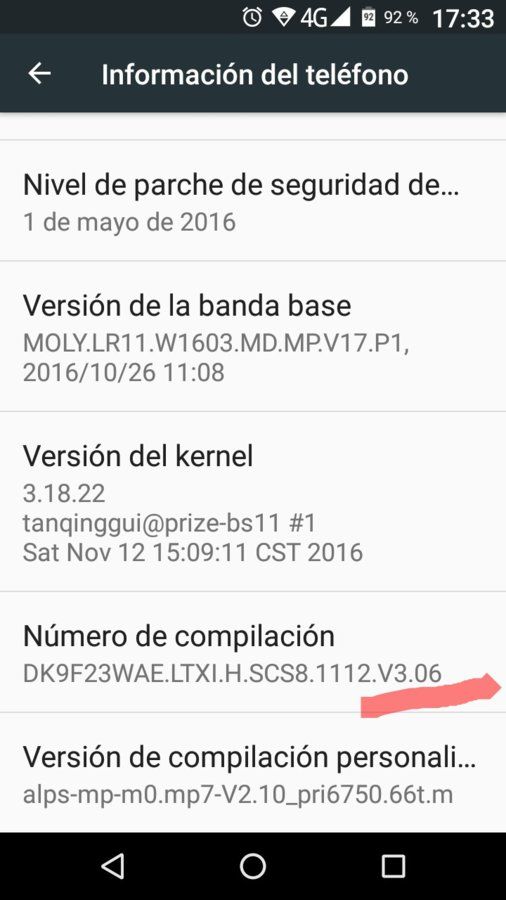Screen dimensions: 506x900
Task: Tap the system back navigation button
Action: click(x=112, y=866)
